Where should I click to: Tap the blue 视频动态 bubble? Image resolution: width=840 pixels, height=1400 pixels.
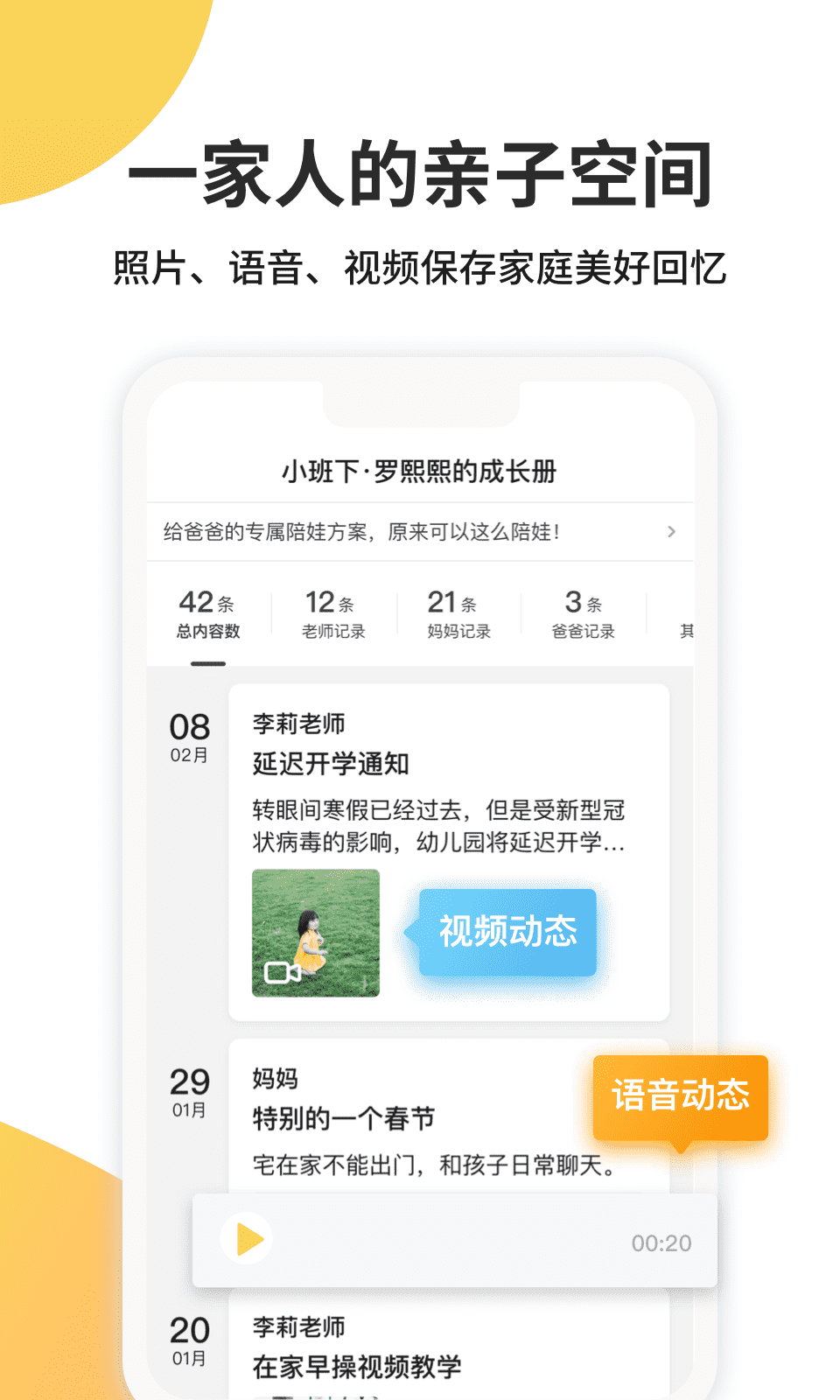pos(507,933)
